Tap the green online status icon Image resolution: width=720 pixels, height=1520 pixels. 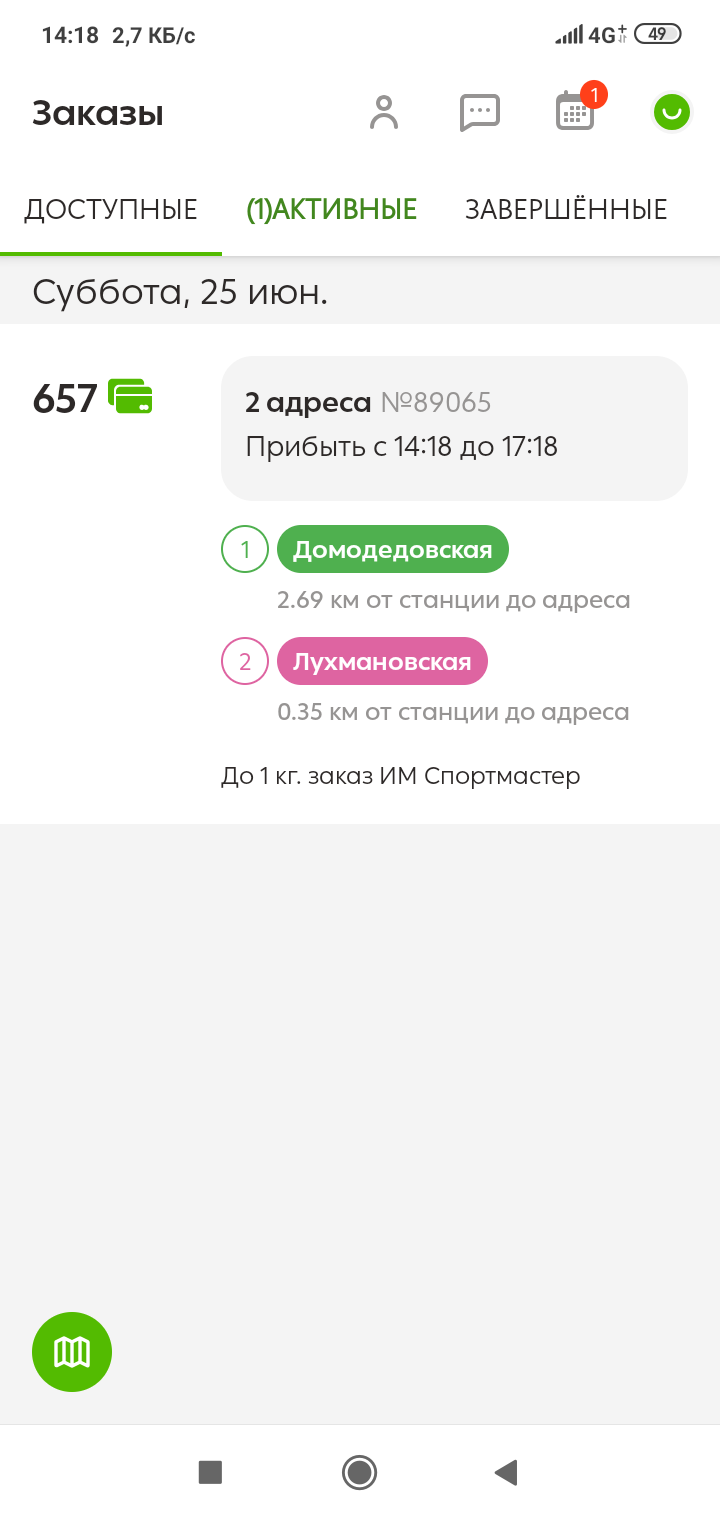point(672,113)
